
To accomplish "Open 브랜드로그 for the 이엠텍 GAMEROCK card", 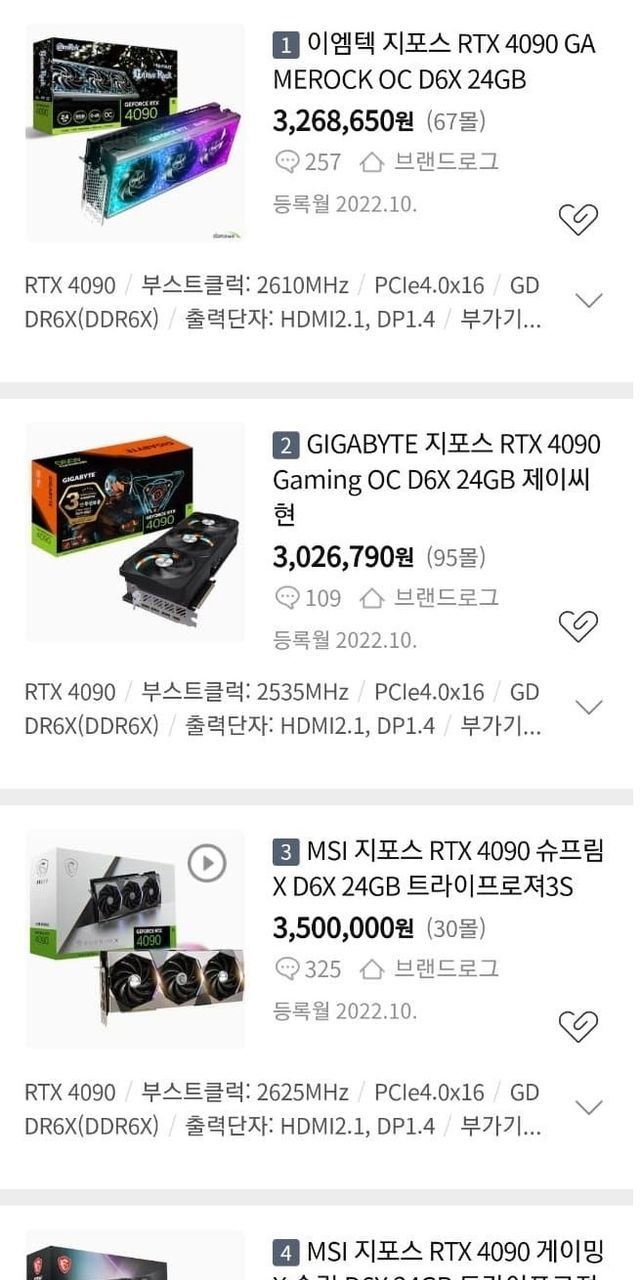I will [x=429, y=161].
